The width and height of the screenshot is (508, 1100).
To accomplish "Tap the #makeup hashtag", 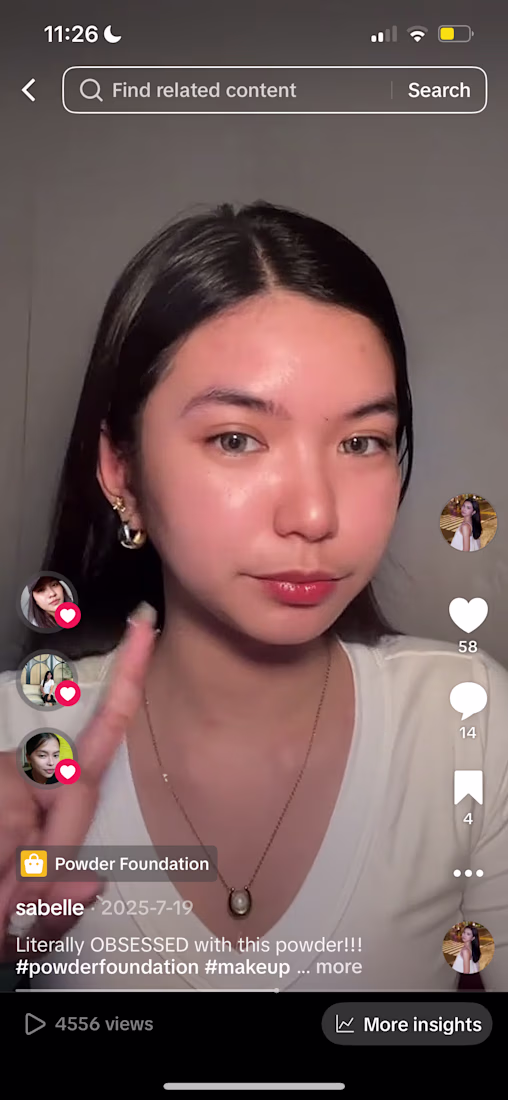I will [x=248, y=967].
